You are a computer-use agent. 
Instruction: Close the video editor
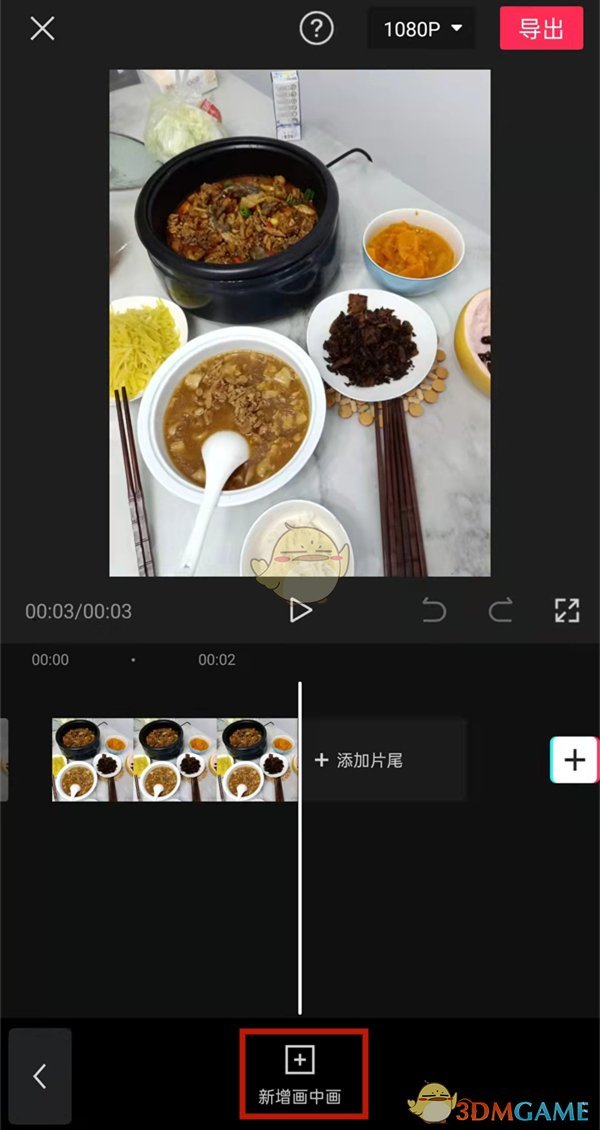[42, 29]
